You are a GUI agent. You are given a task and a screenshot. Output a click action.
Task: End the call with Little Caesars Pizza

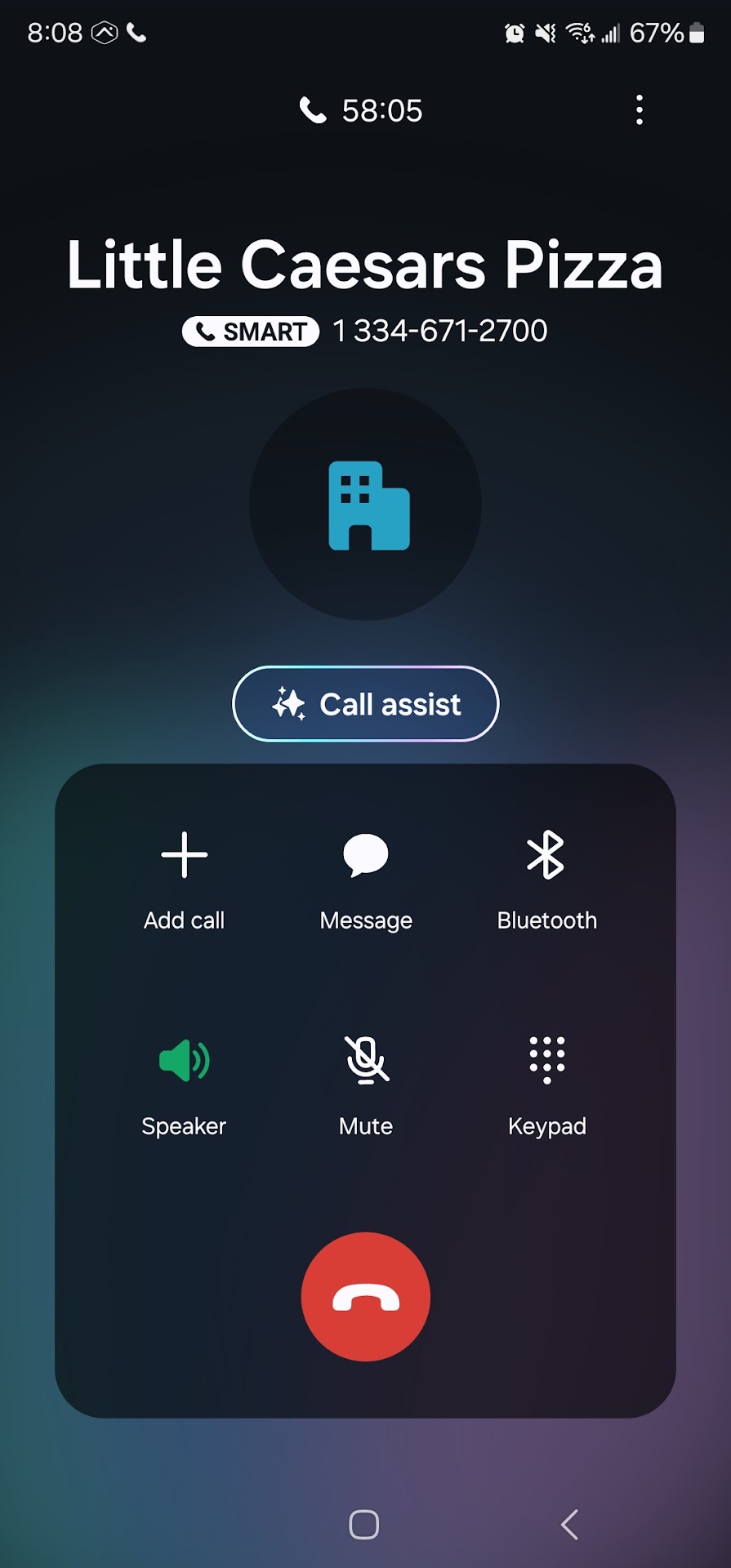(x=366, y=1296)
